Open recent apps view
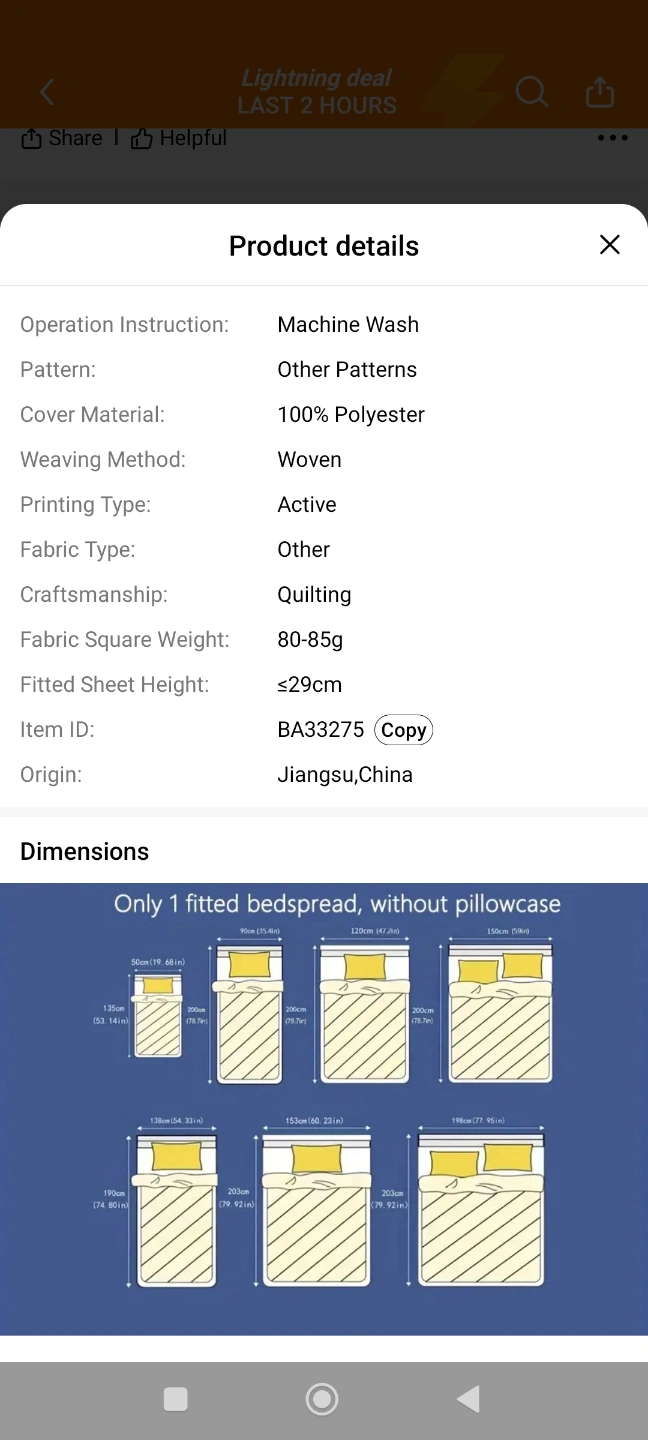 click(x=176, y=1399)
